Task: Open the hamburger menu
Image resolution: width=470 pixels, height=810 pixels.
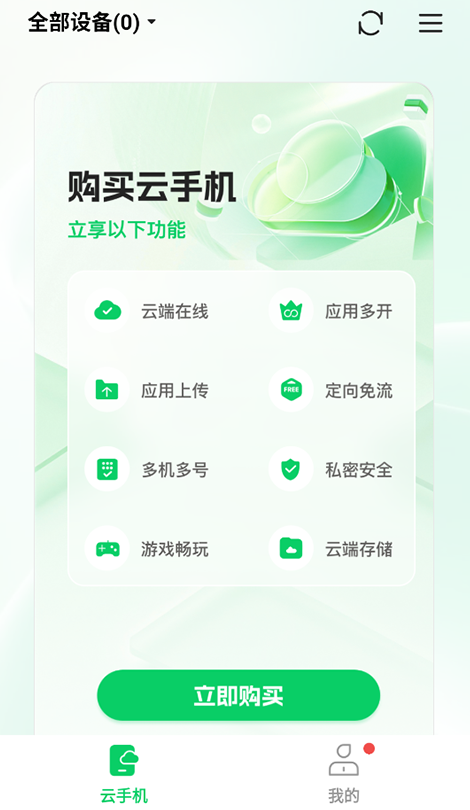Action: point(430,23)
